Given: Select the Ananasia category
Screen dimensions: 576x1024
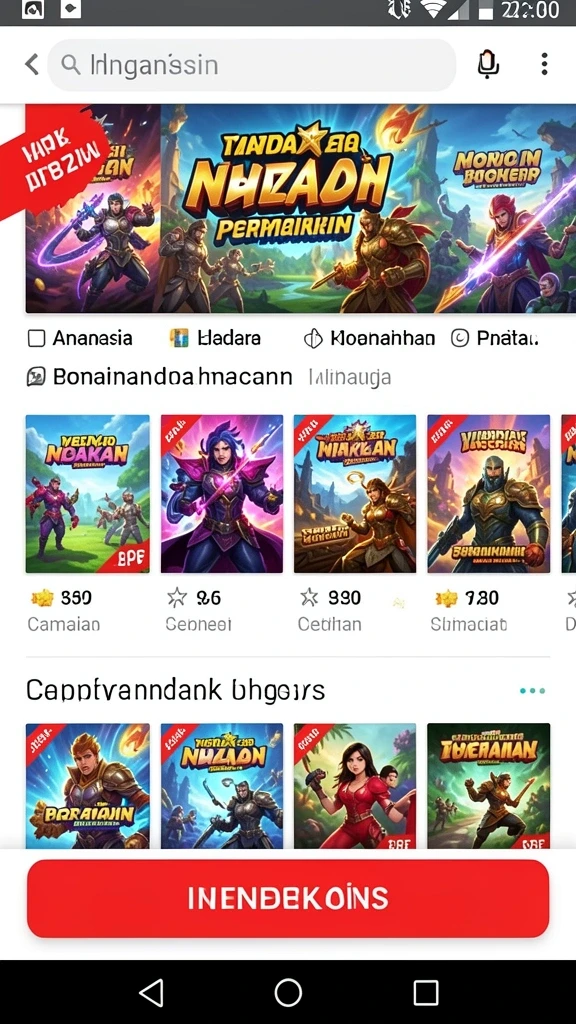Looking at the screenshot, I should tap(80, 338).
